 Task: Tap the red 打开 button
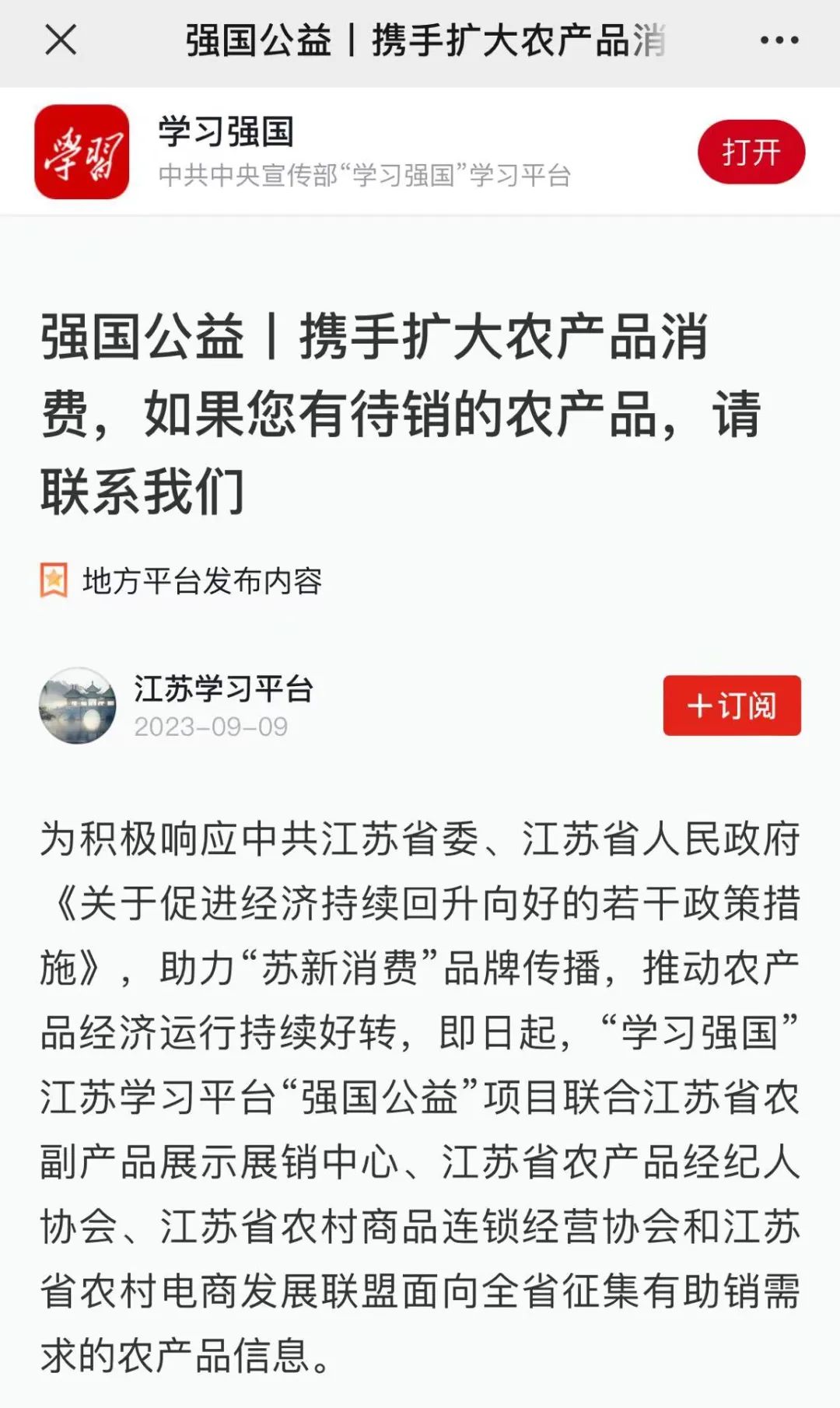[x=751, y=152]
